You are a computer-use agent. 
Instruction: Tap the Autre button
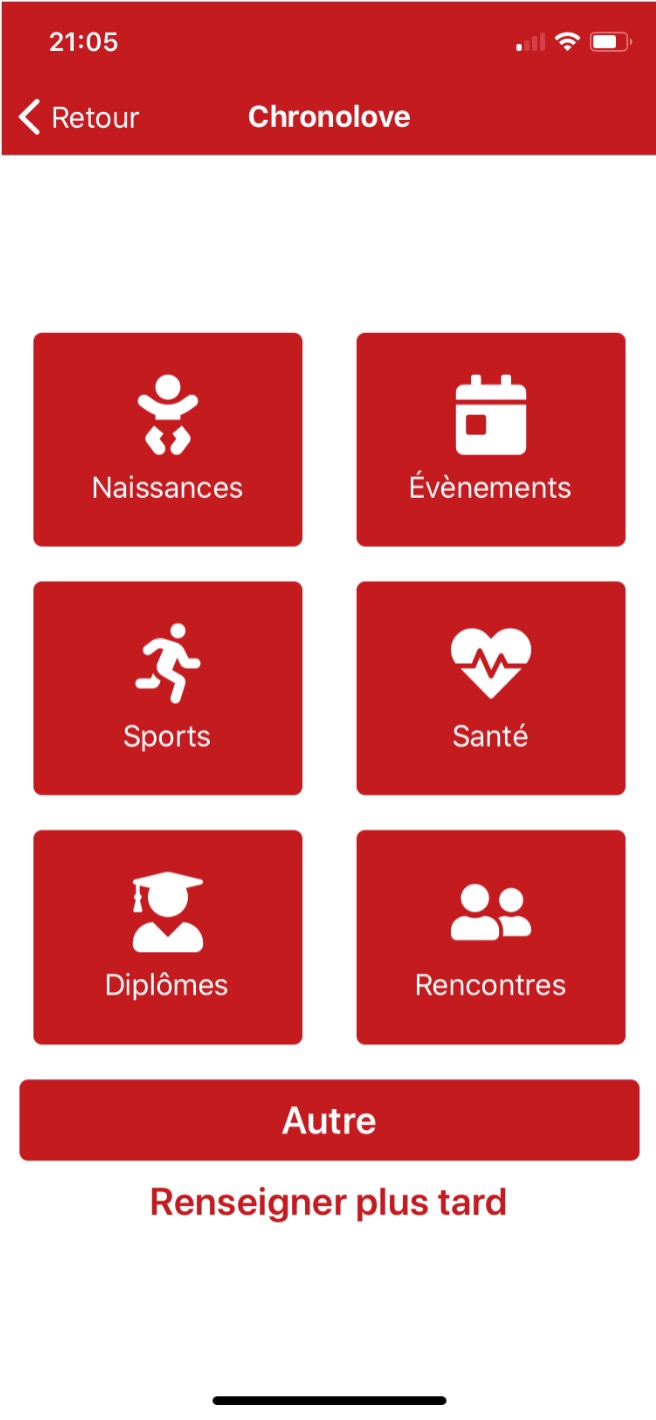point(329,1120)
